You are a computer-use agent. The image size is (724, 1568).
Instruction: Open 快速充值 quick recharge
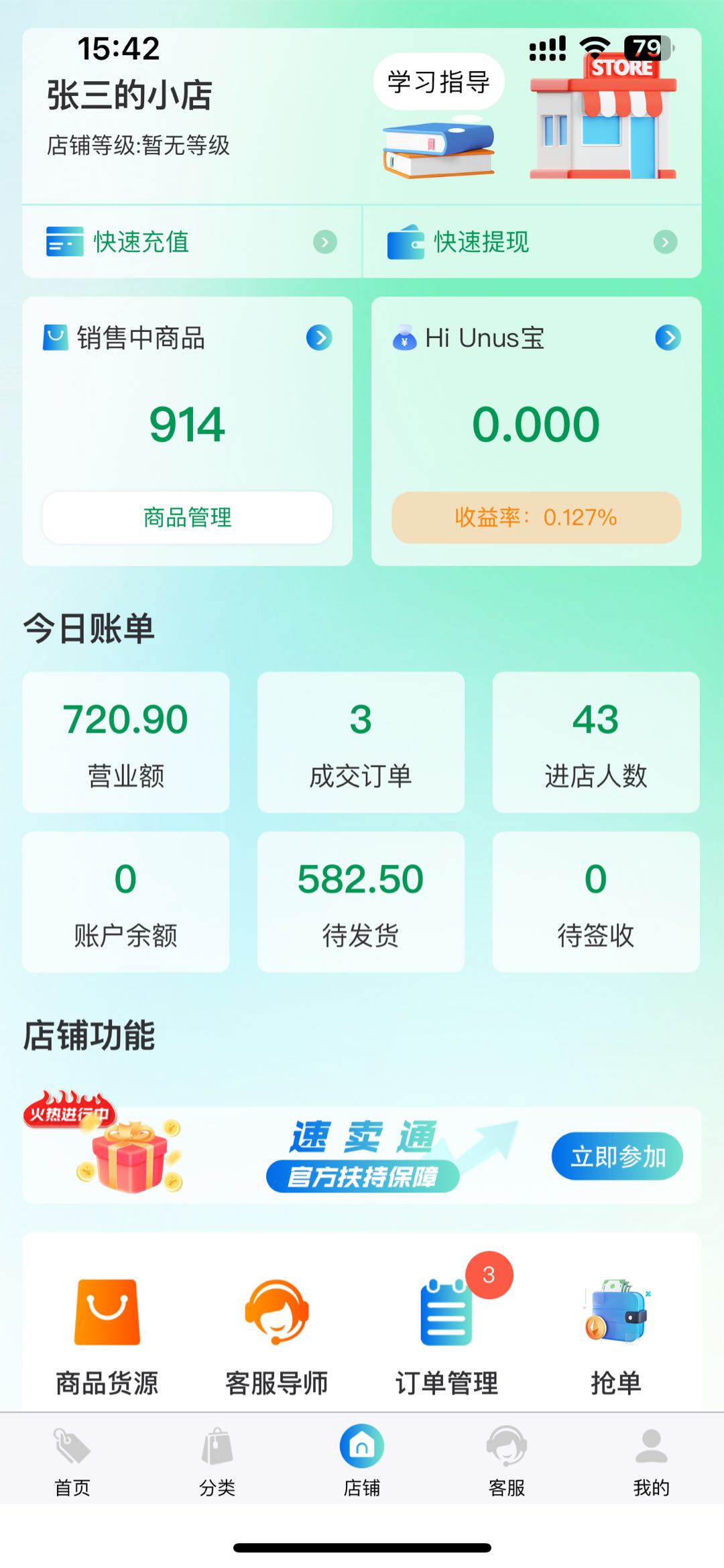[x=191, y=242]
